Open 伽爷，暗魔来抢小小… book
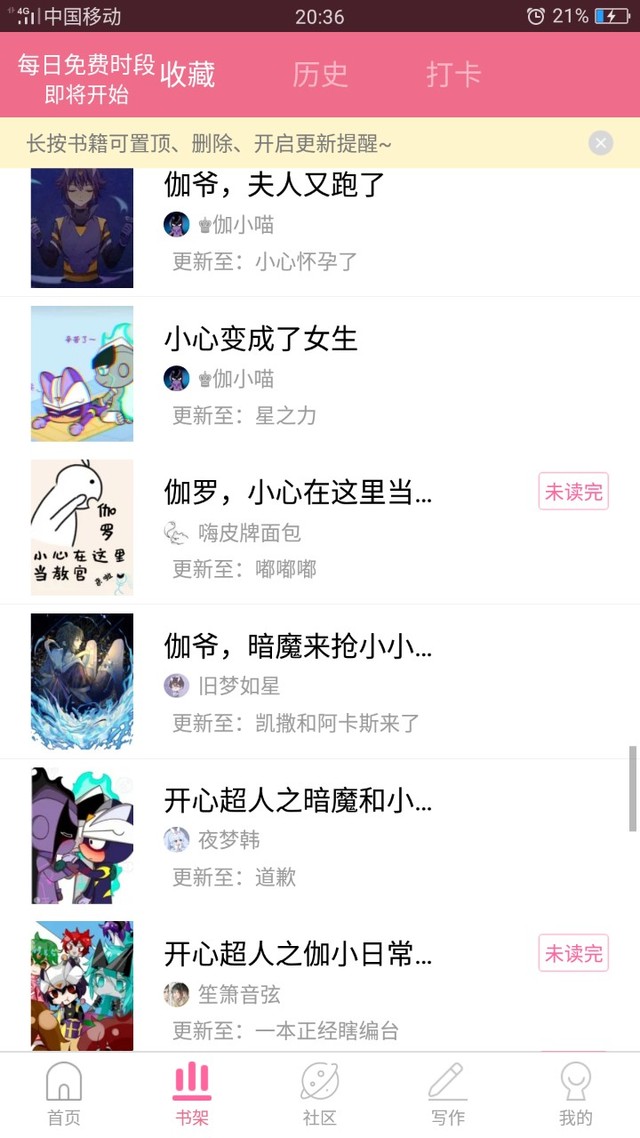Viewport: 640px width, 1138px height. click(320, 681)
